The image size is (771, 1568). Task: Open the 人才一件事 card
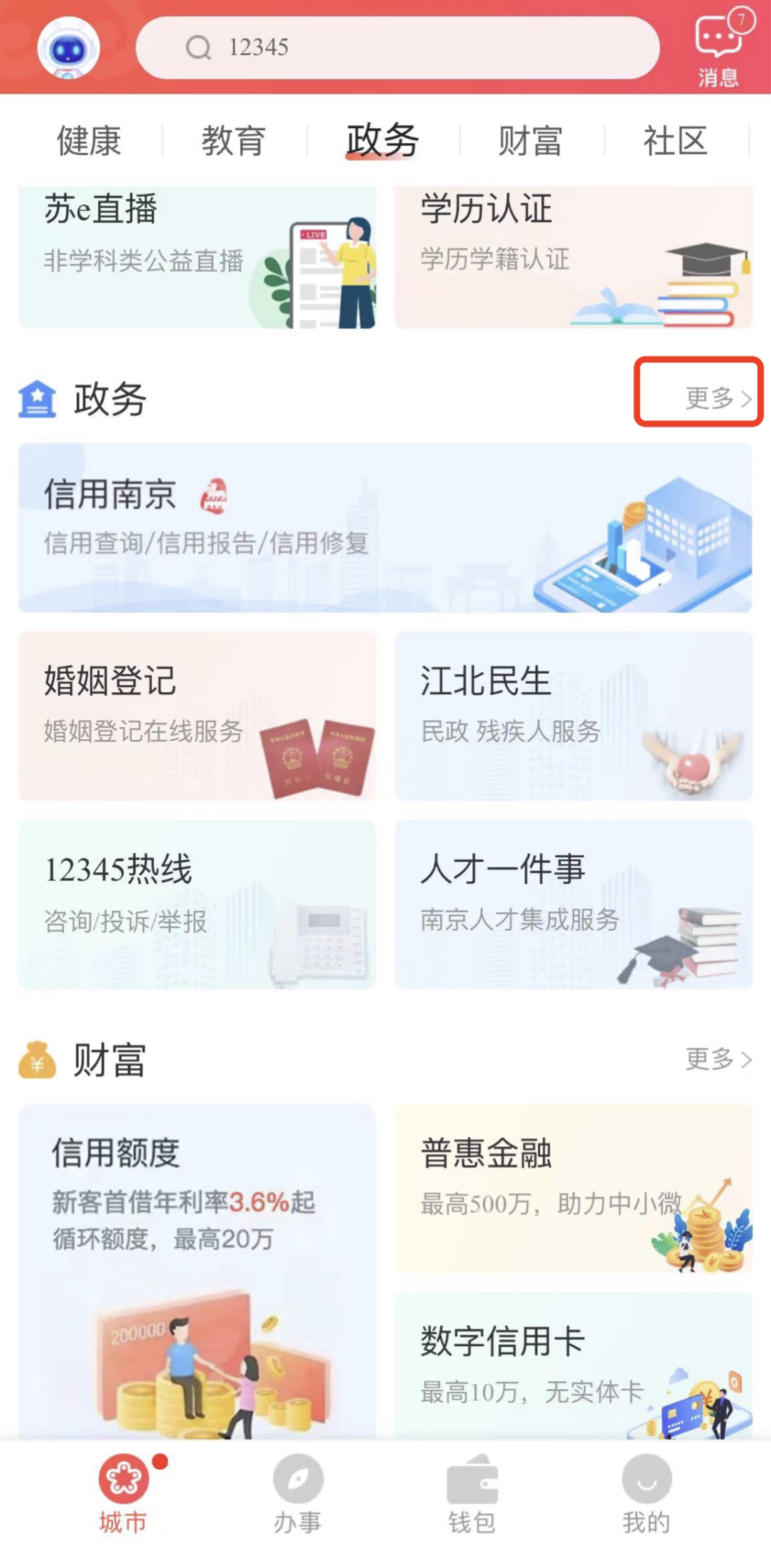pyautogui.click(x=573, y=904)
